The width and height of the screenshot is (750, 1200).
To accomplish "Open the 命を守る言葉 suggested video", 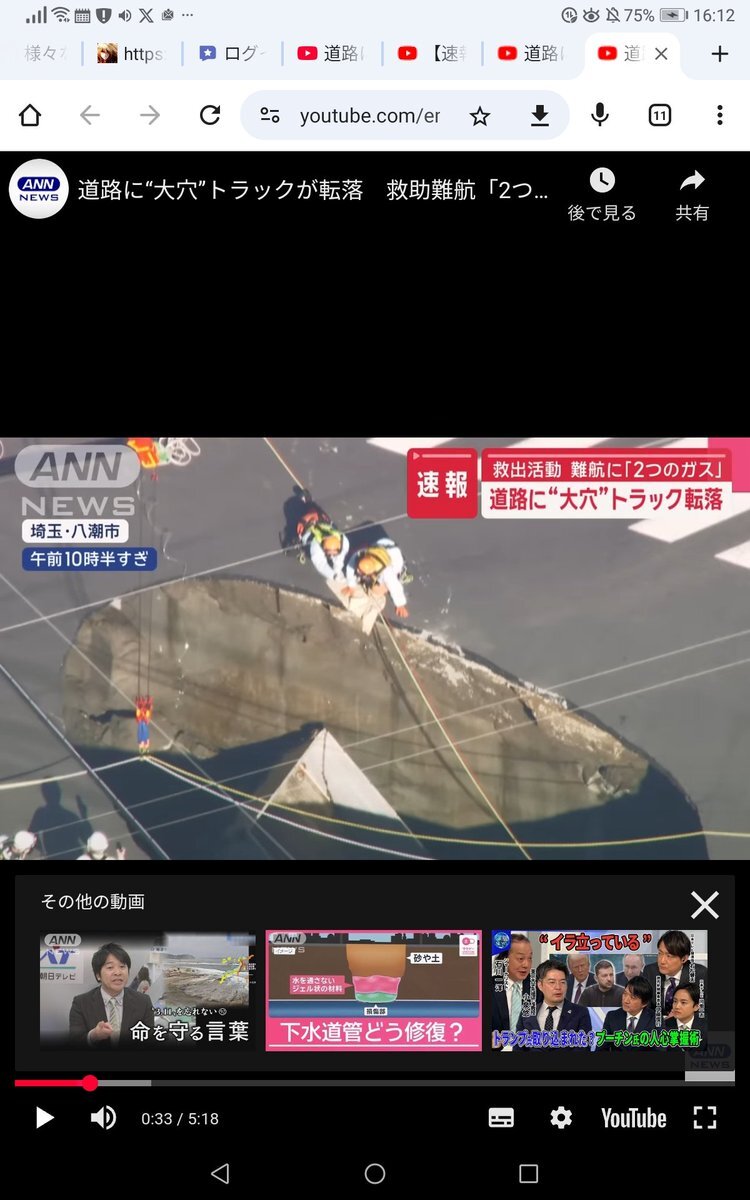I will pos(147,991).
